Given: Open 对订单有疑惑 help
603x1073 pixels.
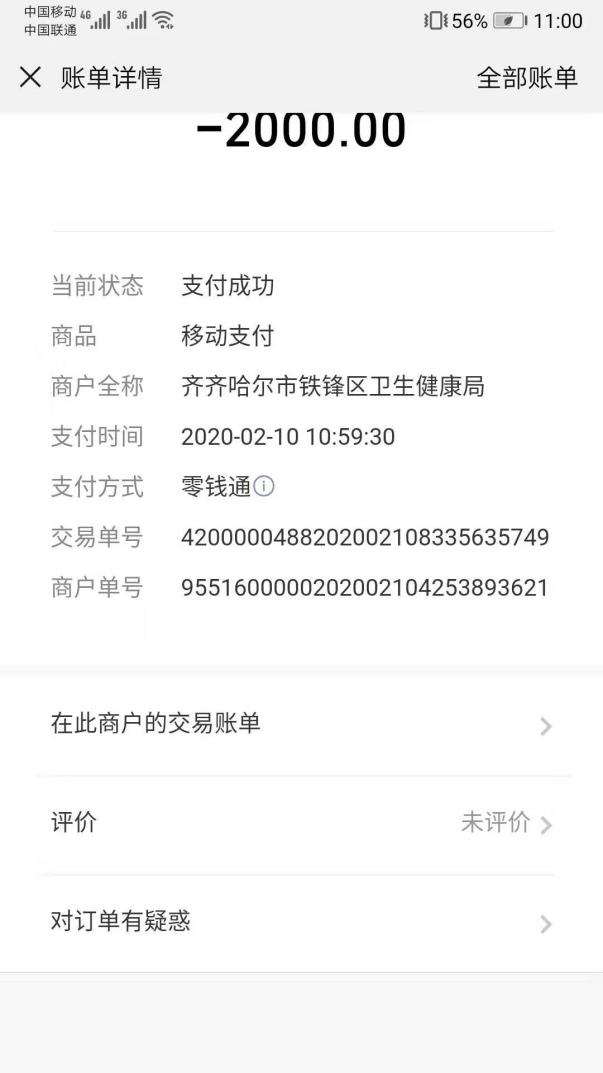Looking at the screenshot, I should click(300, 922).
